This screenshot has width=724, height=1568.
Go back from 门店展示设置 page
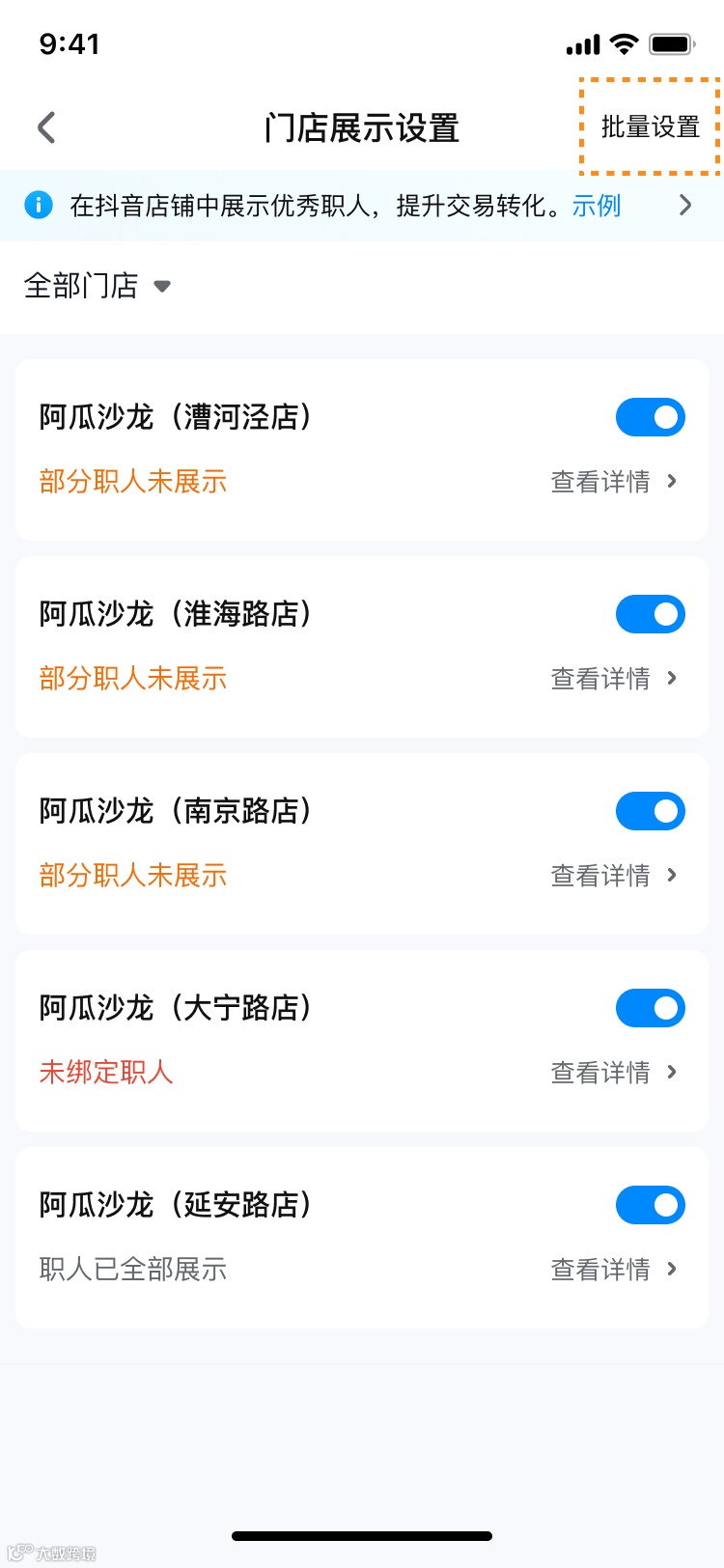click(46, 127)
